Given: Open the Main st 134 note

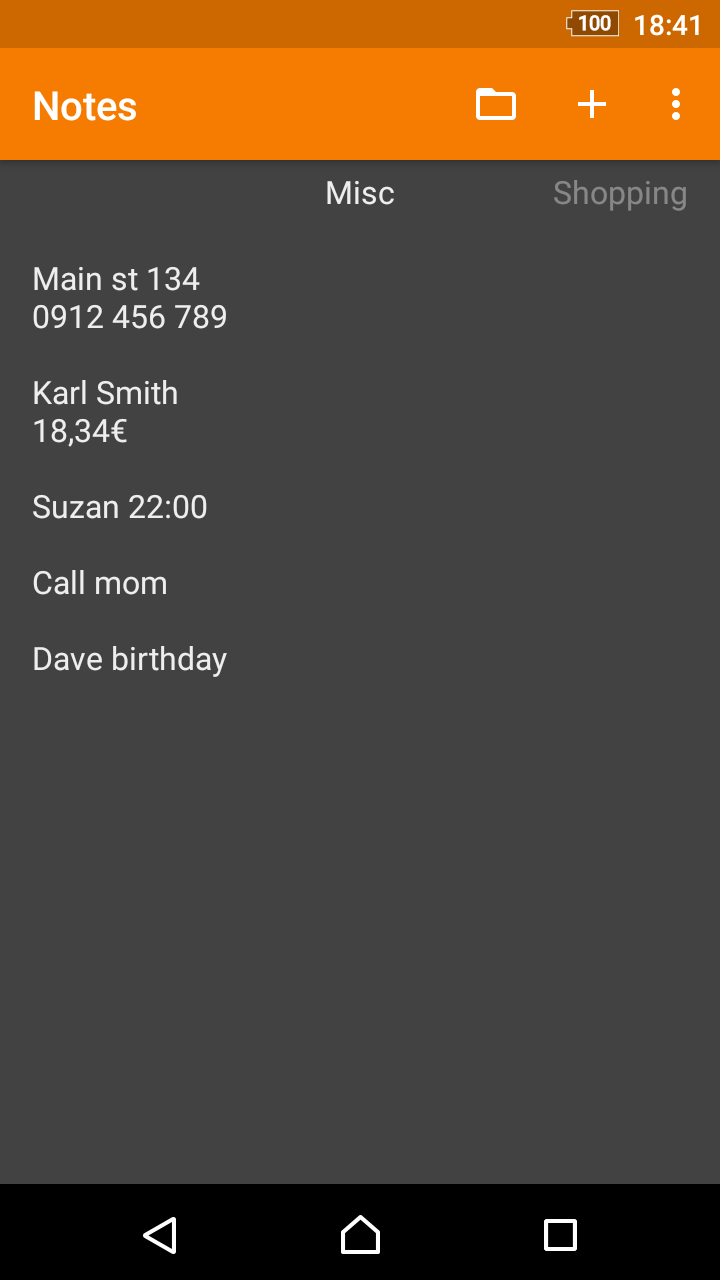Looking at the screenshot, I should [130, 298].
